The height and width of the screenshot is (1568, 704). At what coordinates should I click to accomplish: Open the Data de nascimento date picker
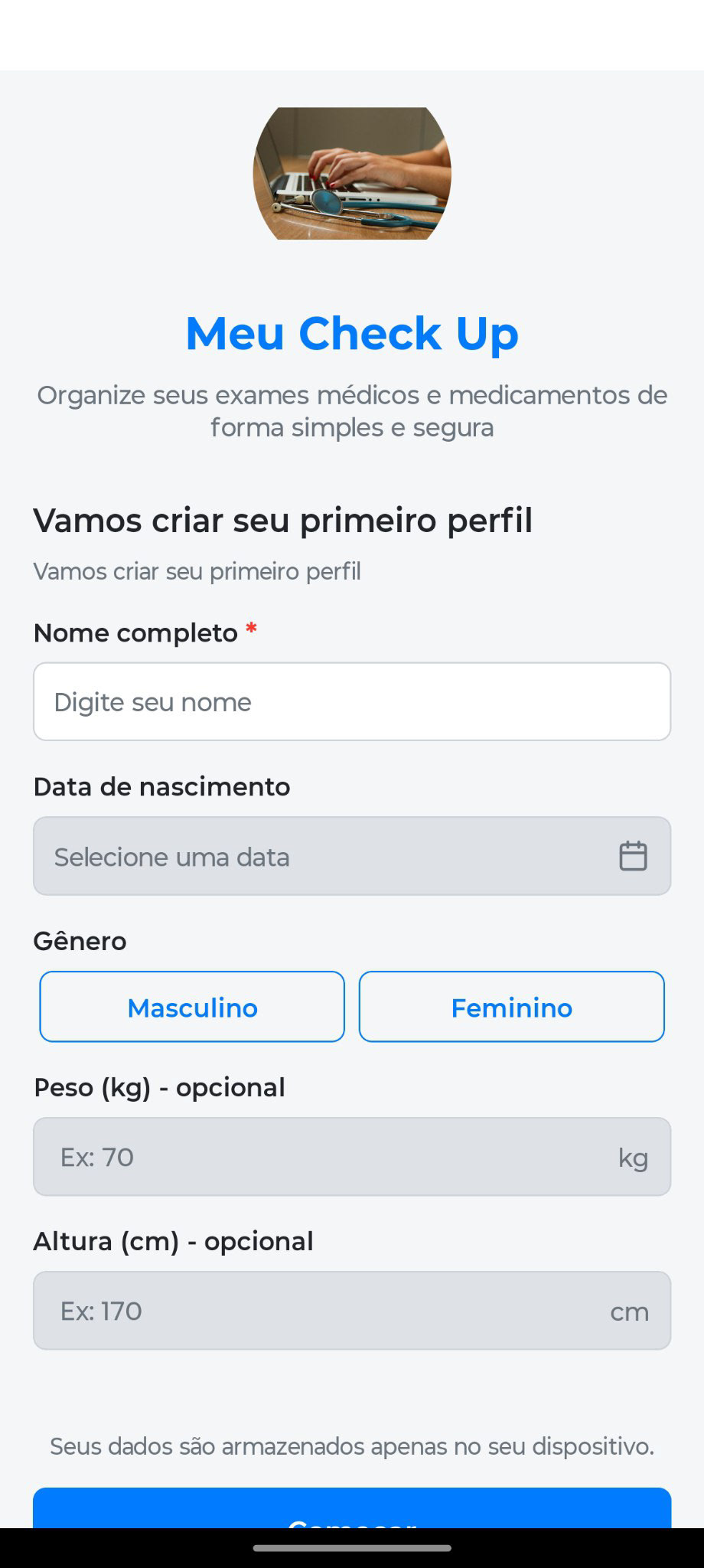point(352,856)
